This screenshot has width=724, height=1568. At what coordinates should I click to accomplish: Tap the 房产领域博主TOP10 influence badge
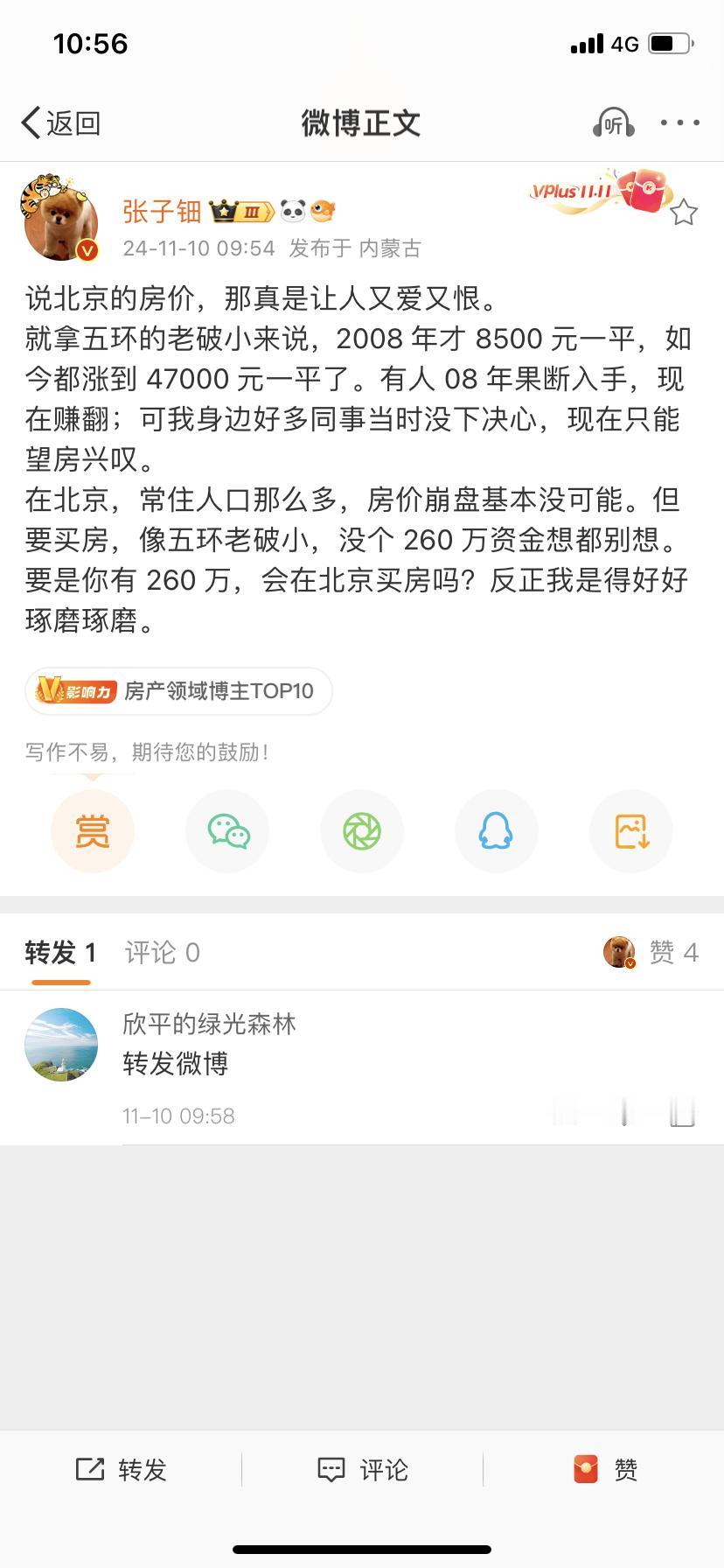(178, 691)
